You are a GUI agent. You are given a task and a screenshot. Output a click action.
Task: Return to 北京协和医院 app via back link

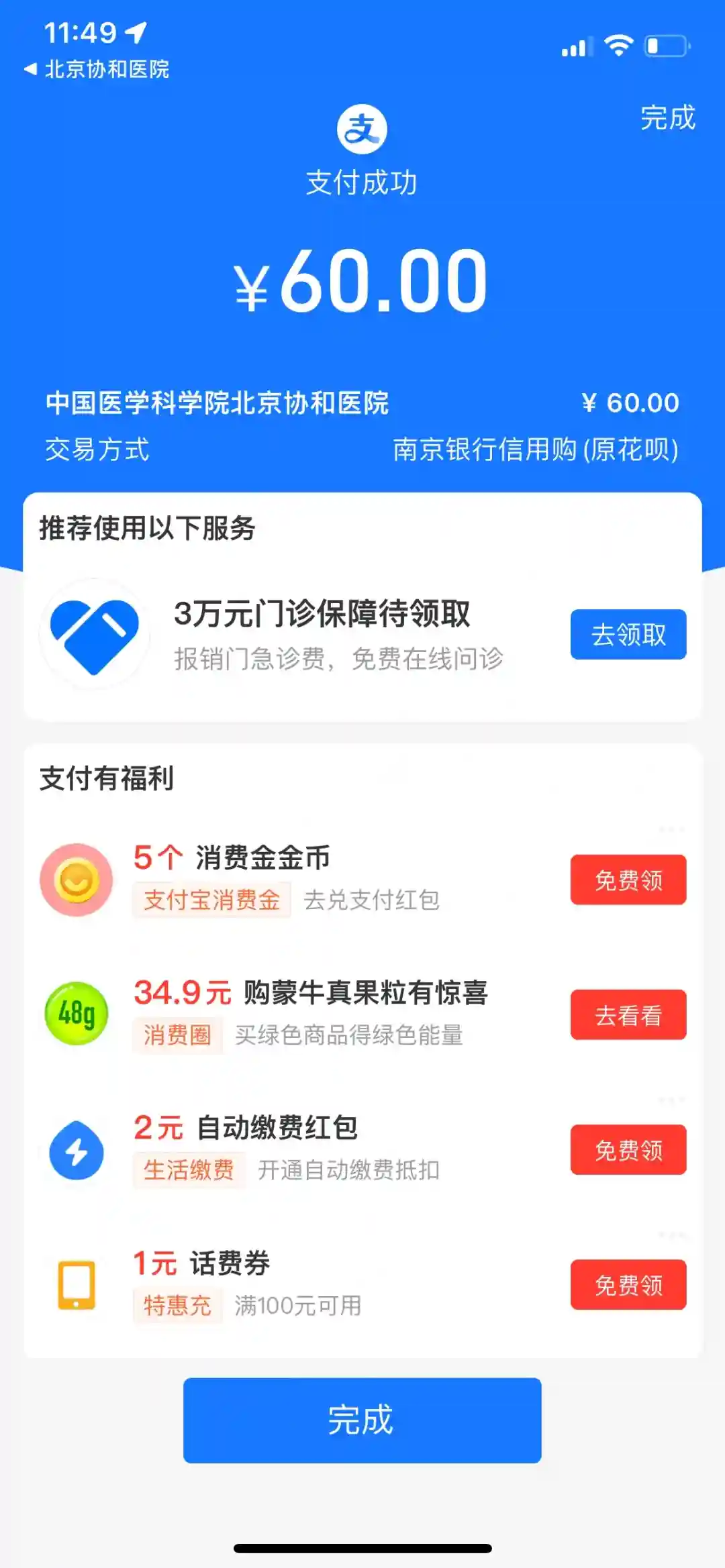[x=97, y=69]
